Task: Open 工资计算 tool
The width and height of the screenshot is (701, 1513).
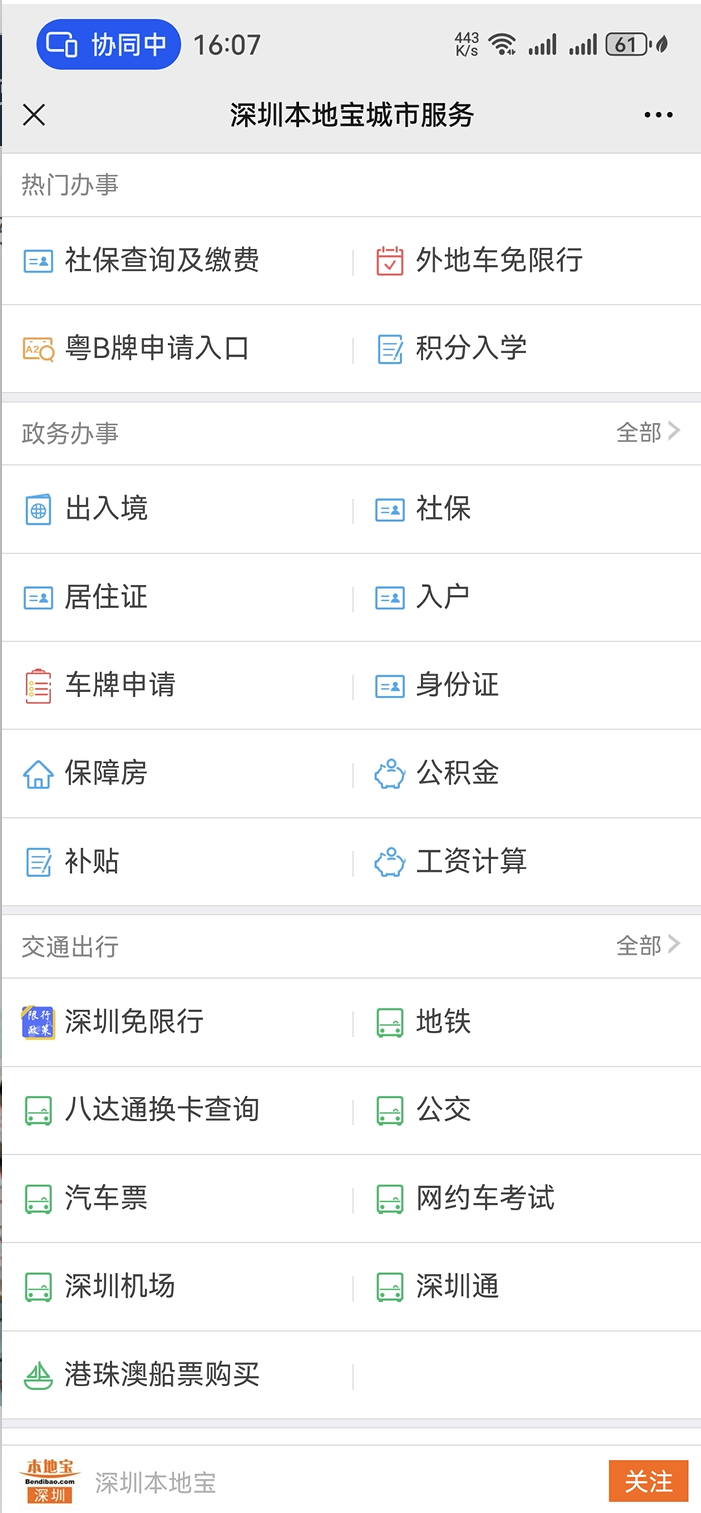Action: pos(527,861)
